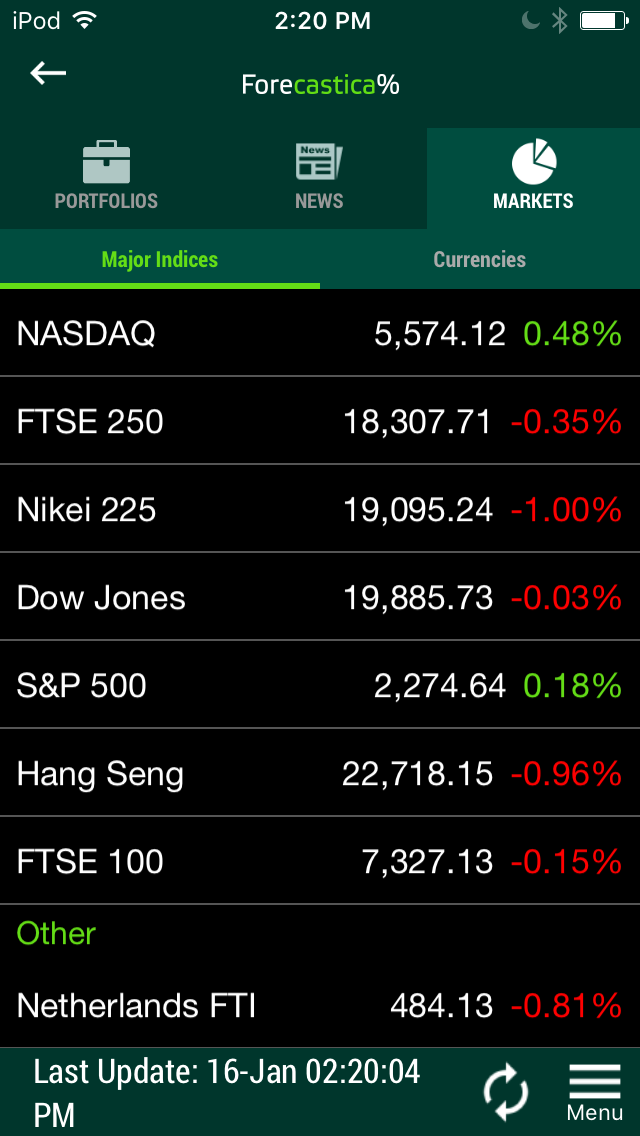This screenshot has height=1136, width=640.
Task: Switch to the Portfolios tab
Action: click(x=107, y=178)
